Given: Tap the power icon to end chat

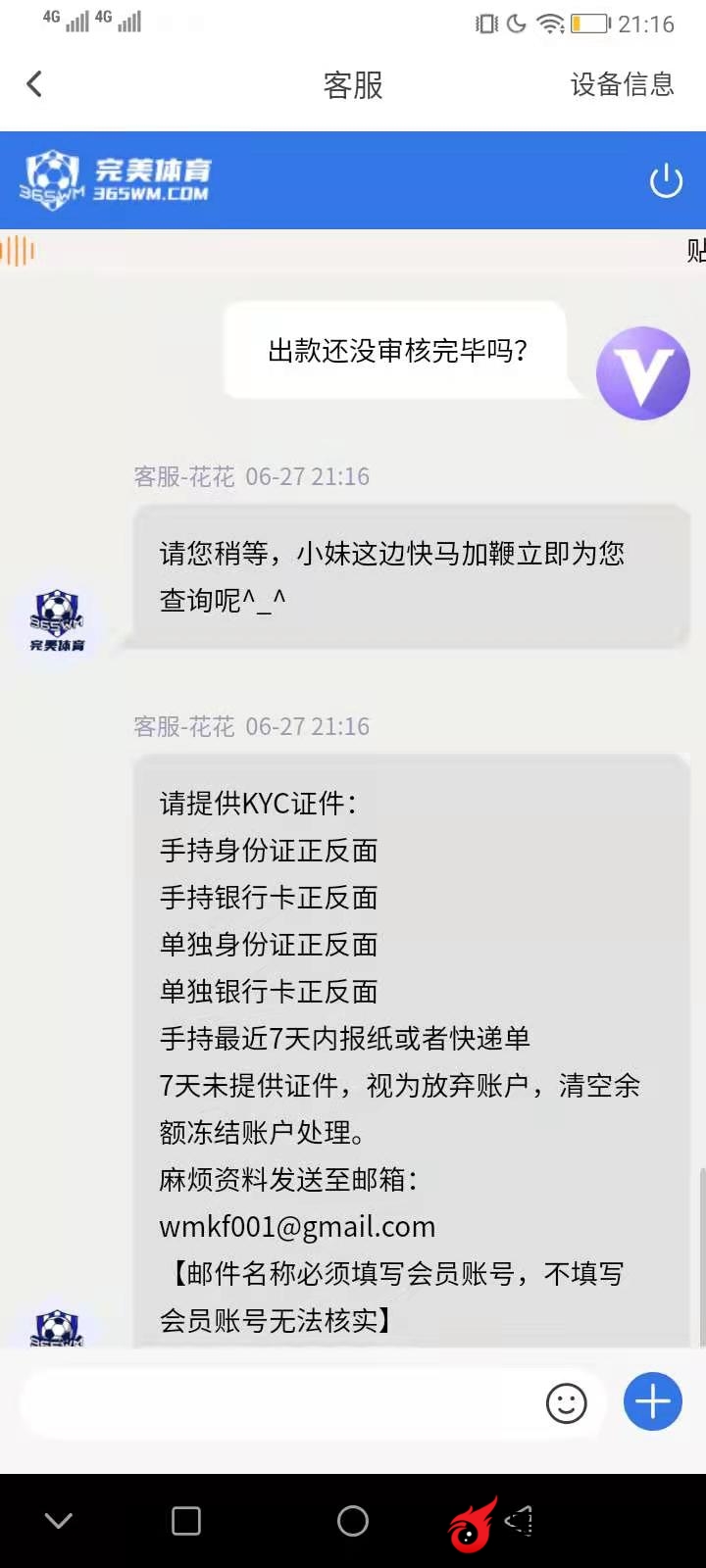Looking at the screenshot, I should [666, 180].
